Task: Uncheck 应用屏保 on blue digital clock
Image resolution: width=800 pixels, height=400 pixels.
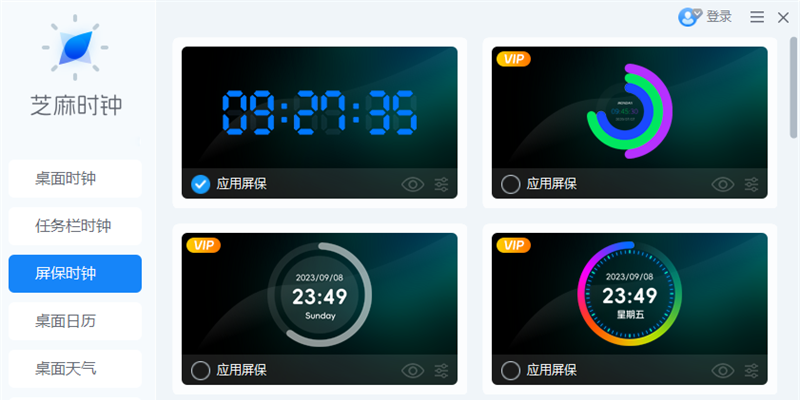Action: pyautogui.click(x=200, y=184)
